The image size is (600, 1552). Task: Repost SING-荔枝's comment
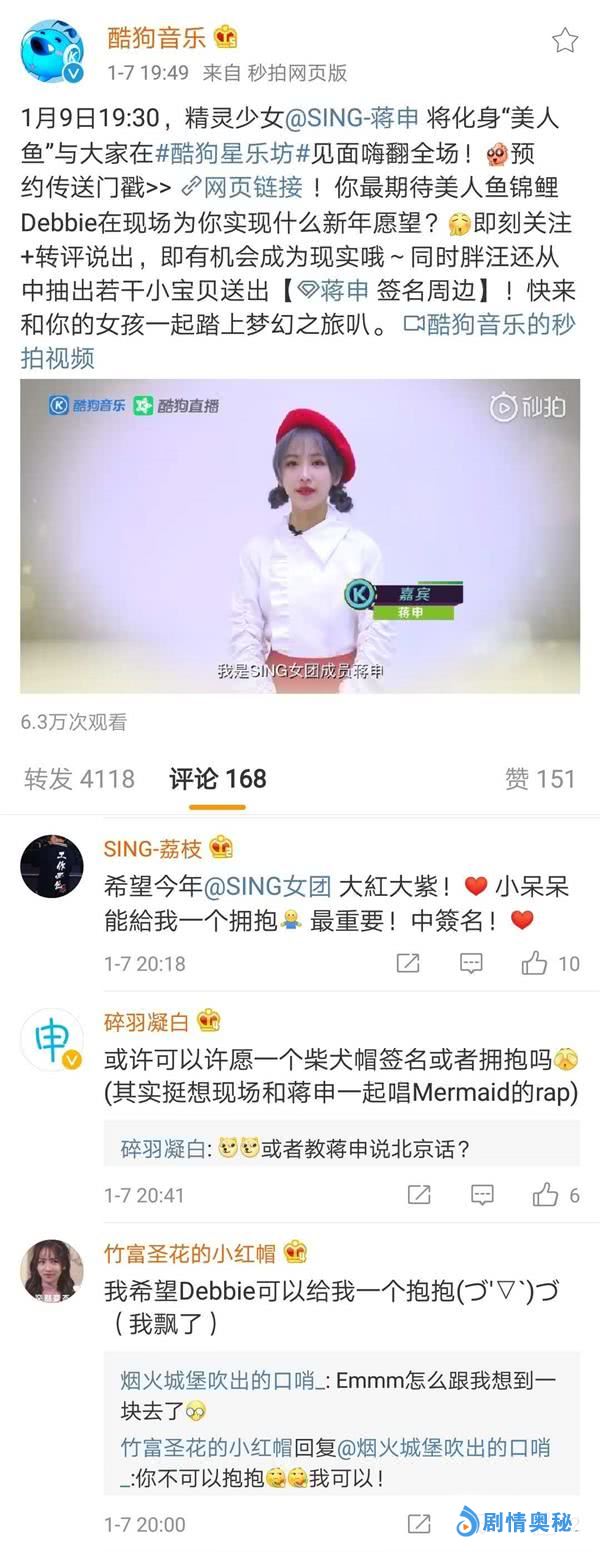tap(408, 963)
